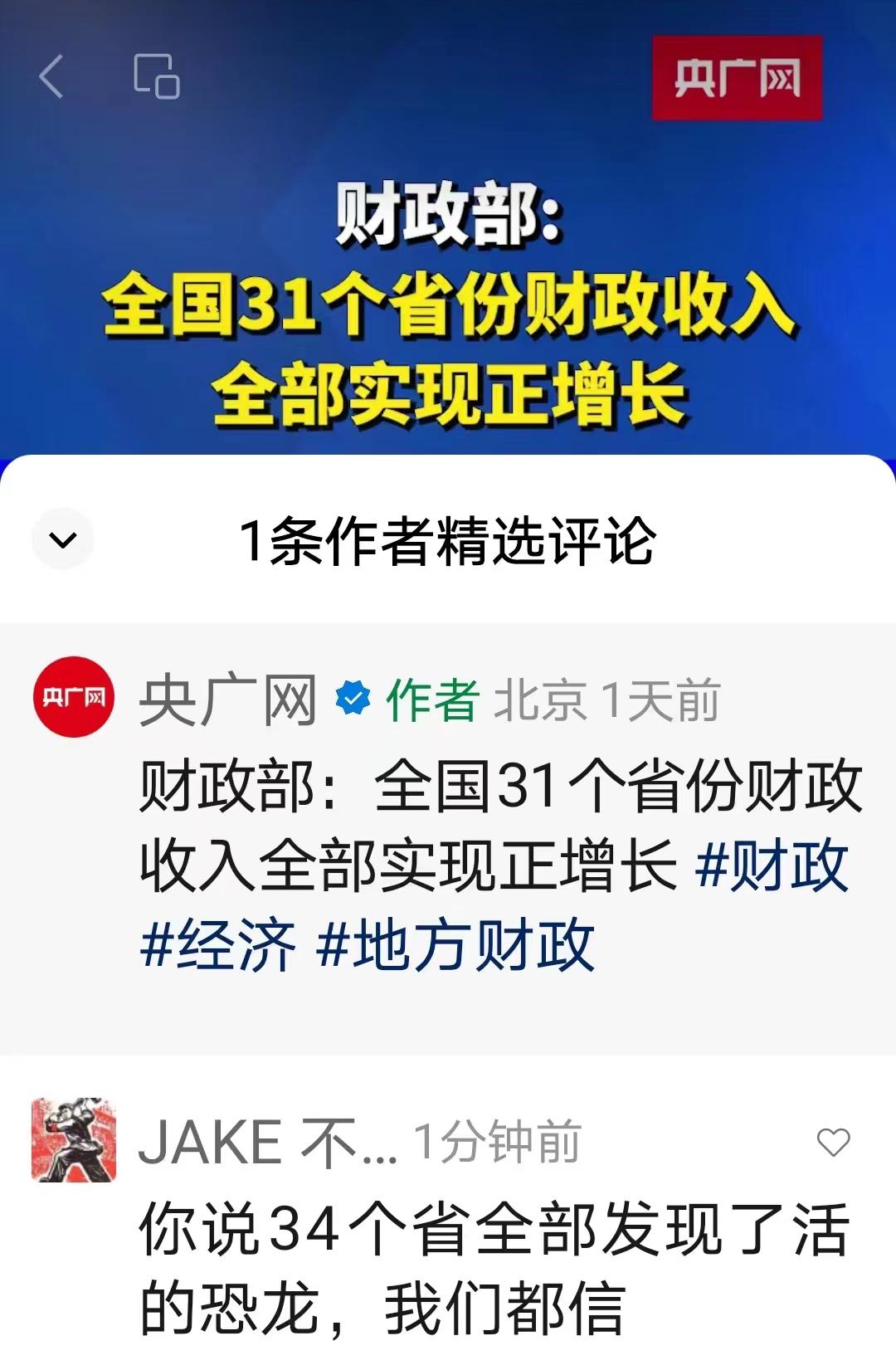View JAKE's profile avatar
This screenshot has height=1365, width=896.
point(74,1139)
